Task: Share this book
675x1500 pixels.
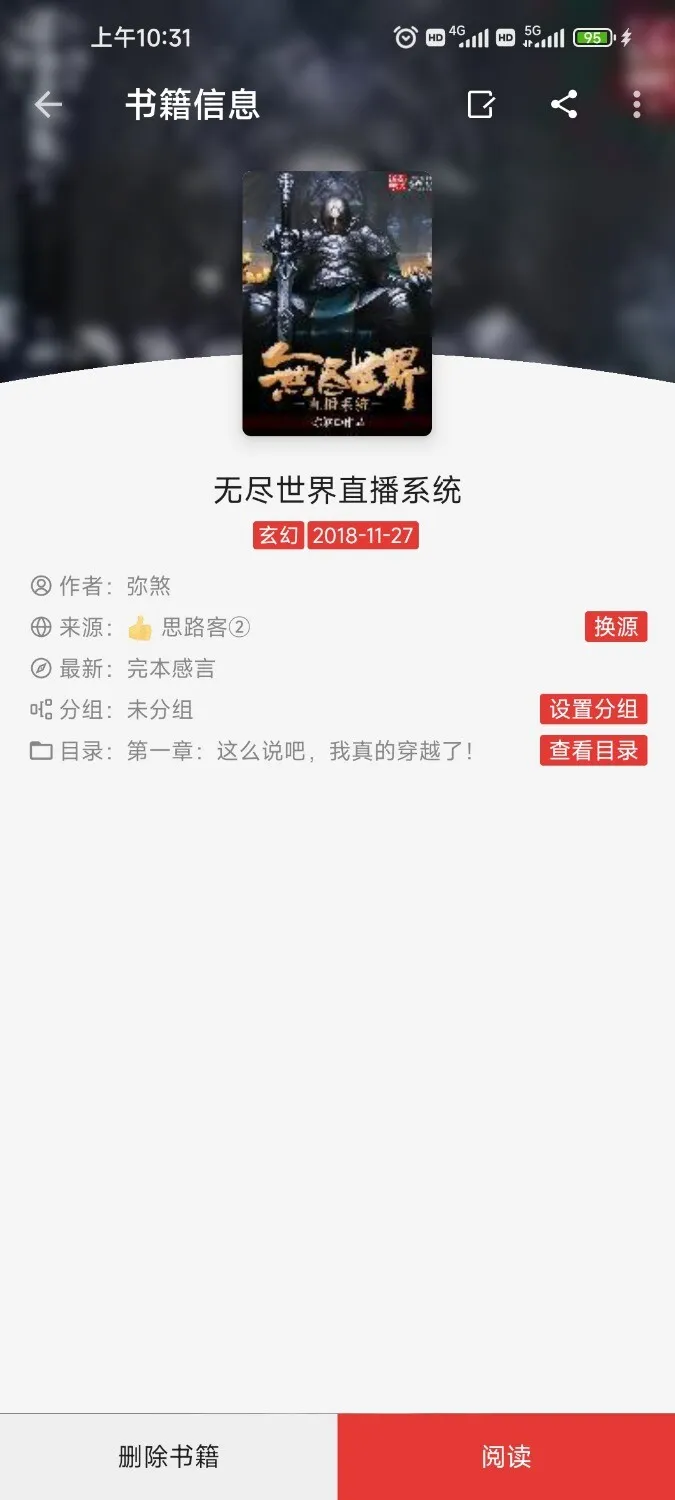Action: point(564,105)
